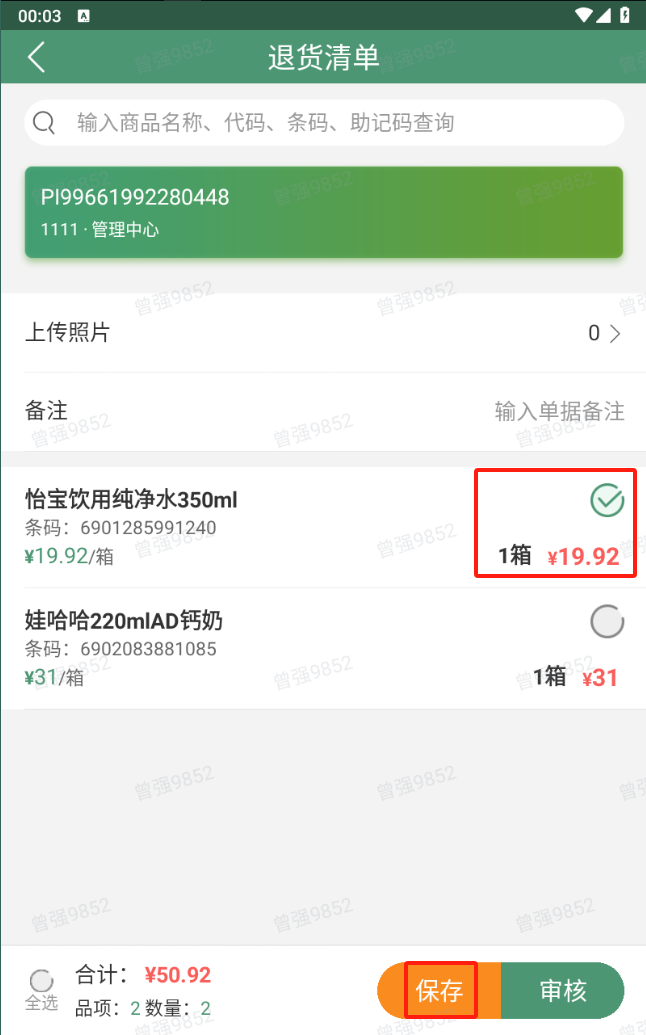Tap the orange 保存 button
This screenshot has height=1035, width=646.
[x=439, y=990]
